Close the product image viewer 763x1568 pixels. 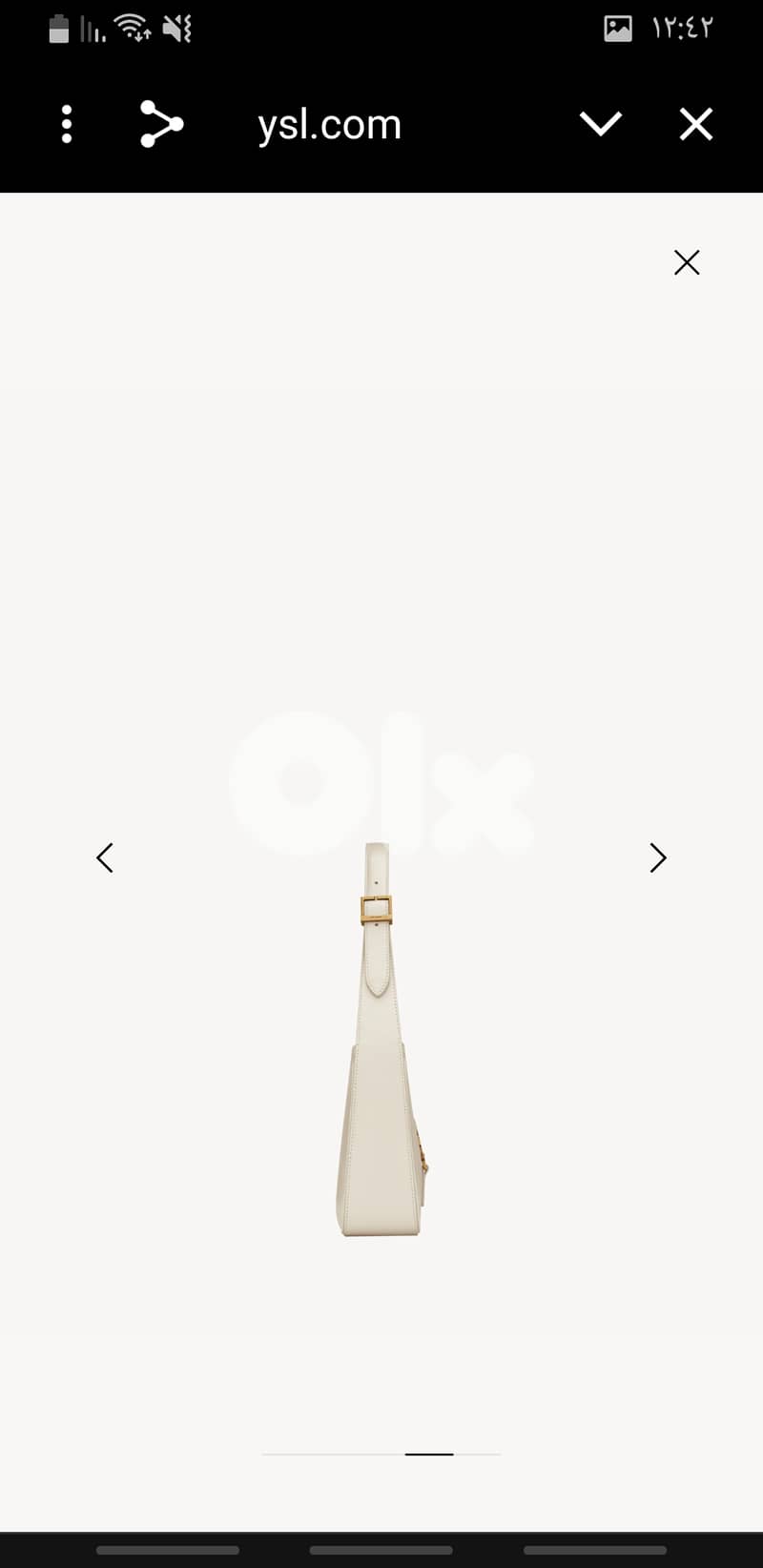[x=687, y=262]
